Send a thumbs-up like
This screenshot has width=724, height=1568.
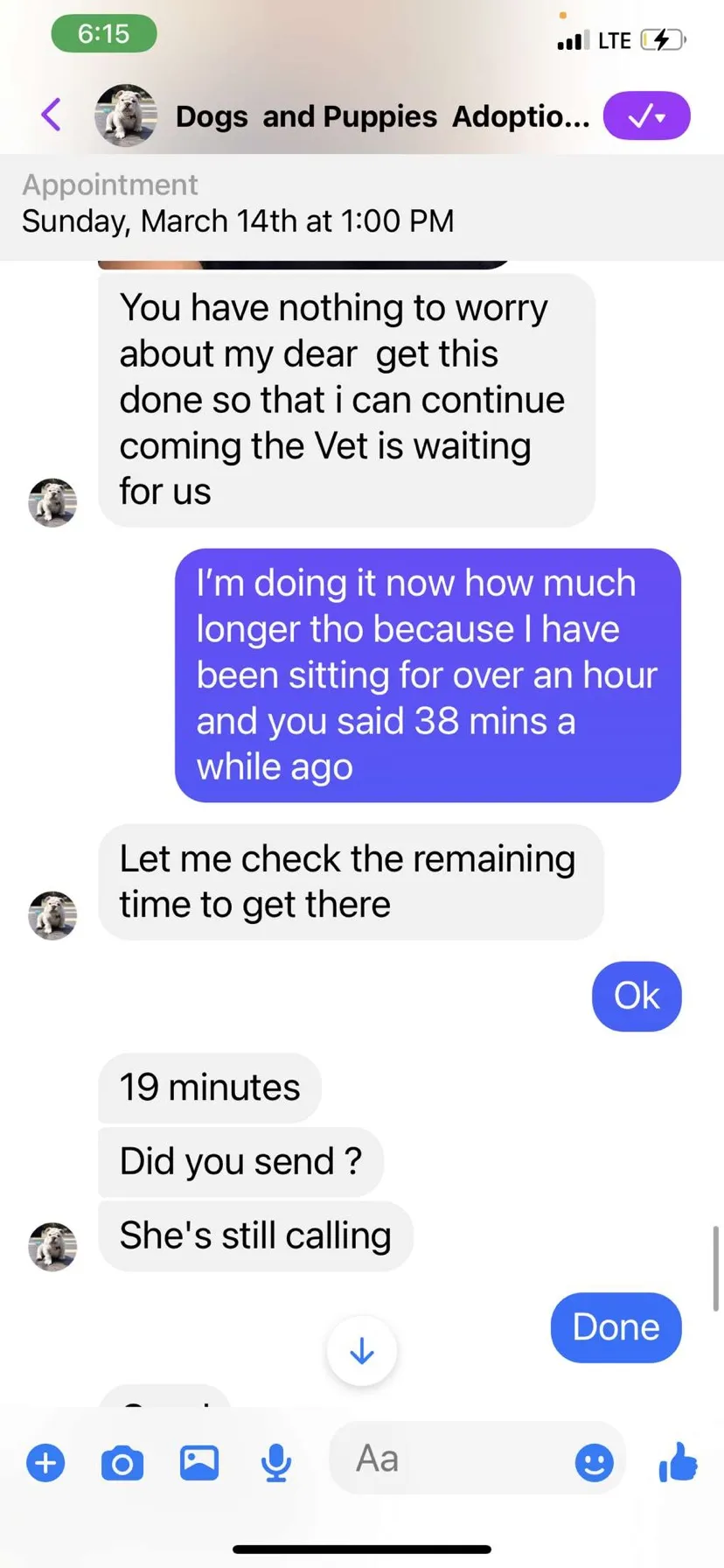(x=678, y=1461)
